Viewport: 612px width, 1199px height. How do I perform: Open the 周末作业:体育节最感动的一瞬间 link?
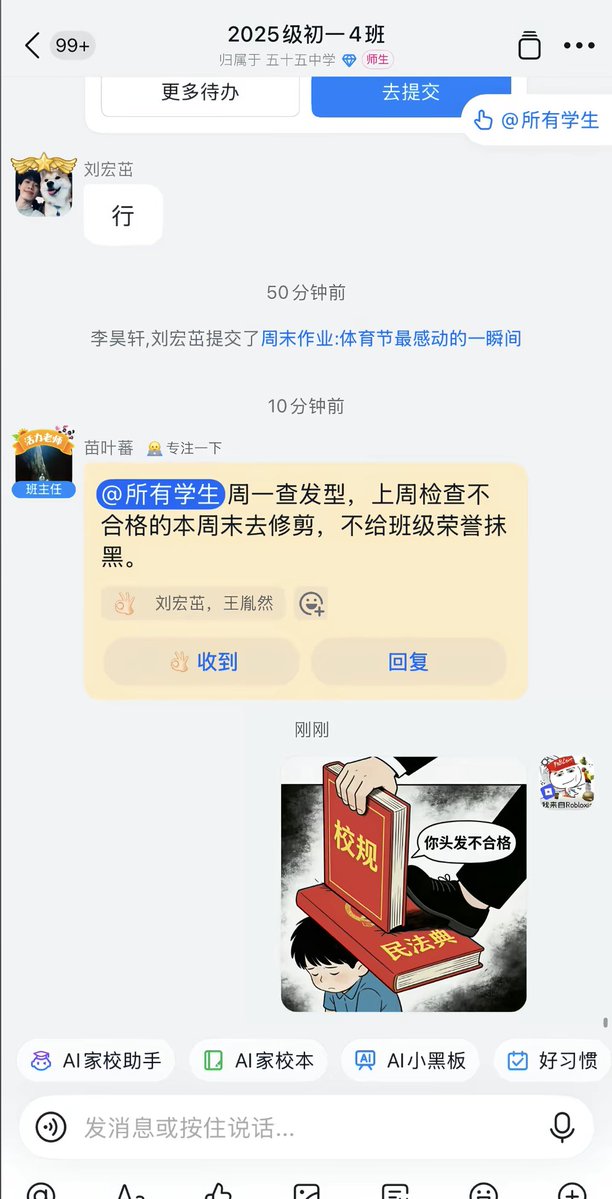pos(391,338)
